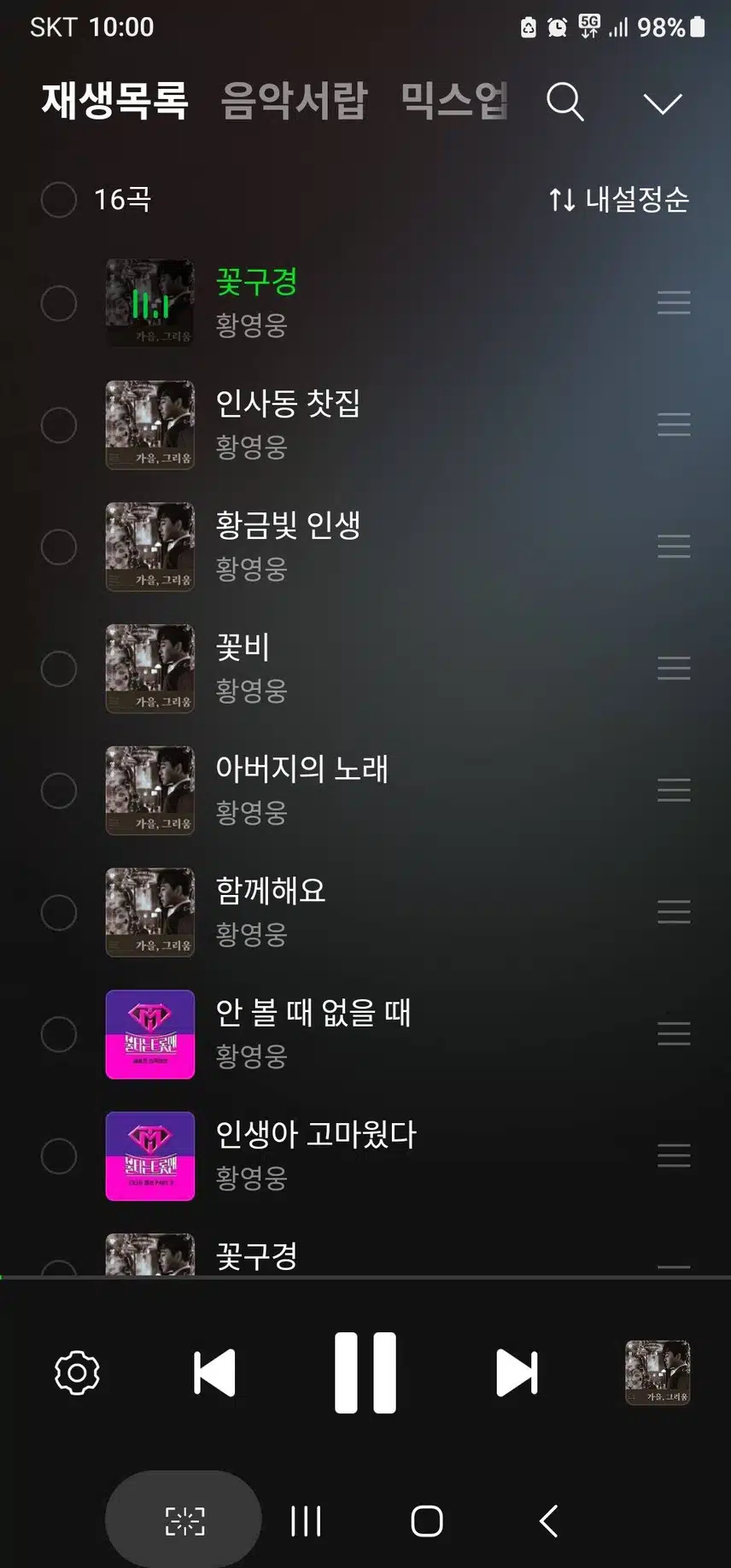
Task: Tap the reorder handle for 인생아 고마웠다
Action: click(x=674, y=1156)
